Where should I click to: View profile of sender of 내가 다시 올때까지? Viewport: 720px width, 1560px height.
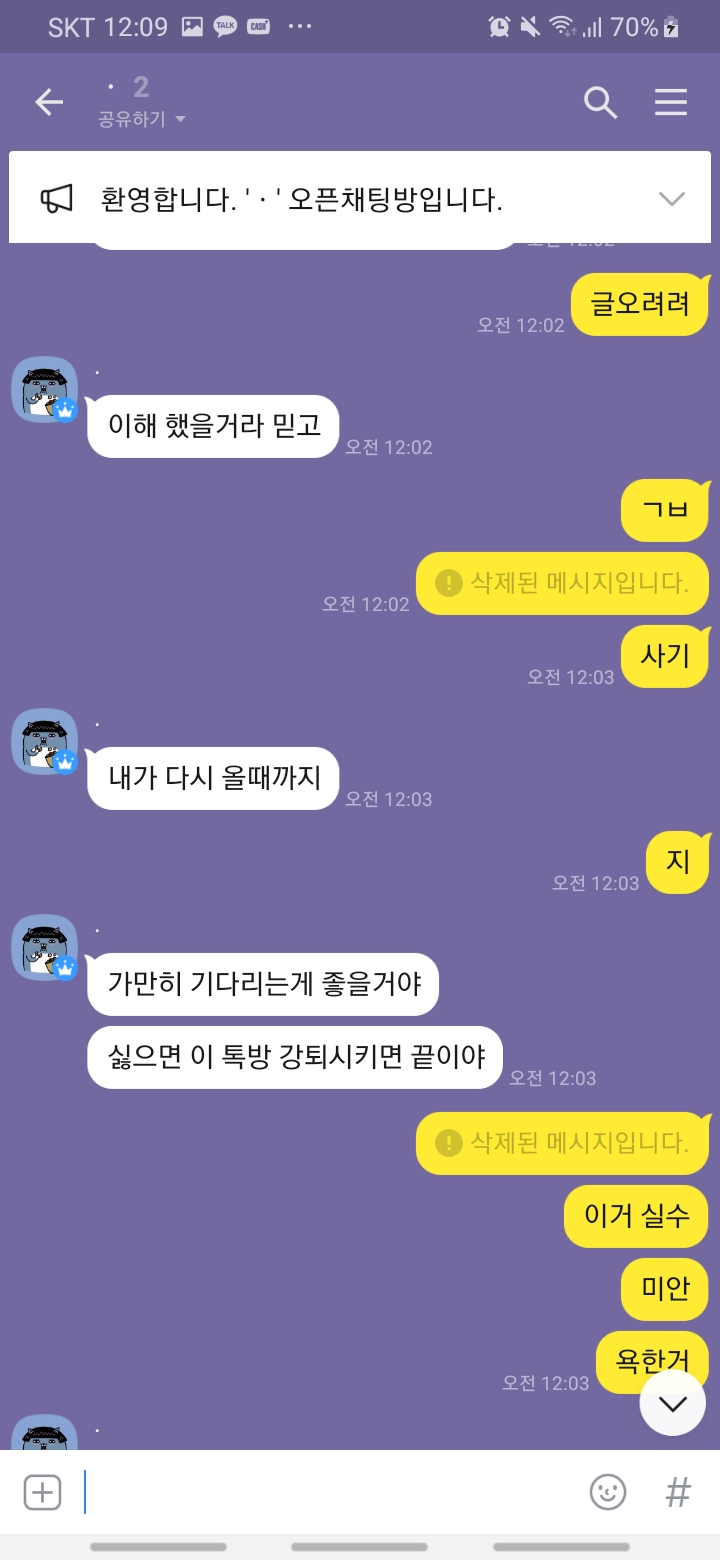pyautogui.click(x=45, y=742)
